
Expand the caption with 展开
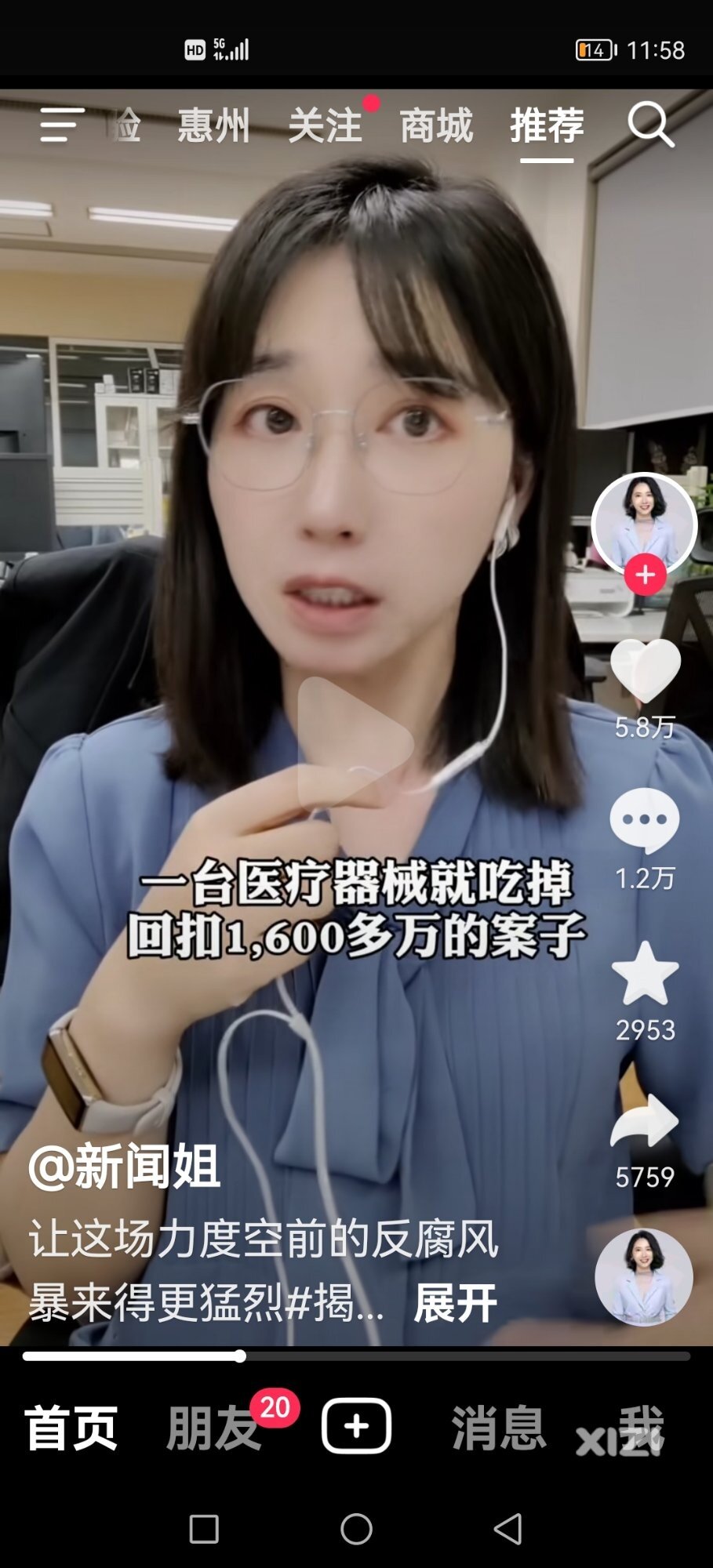[456, 1304]
